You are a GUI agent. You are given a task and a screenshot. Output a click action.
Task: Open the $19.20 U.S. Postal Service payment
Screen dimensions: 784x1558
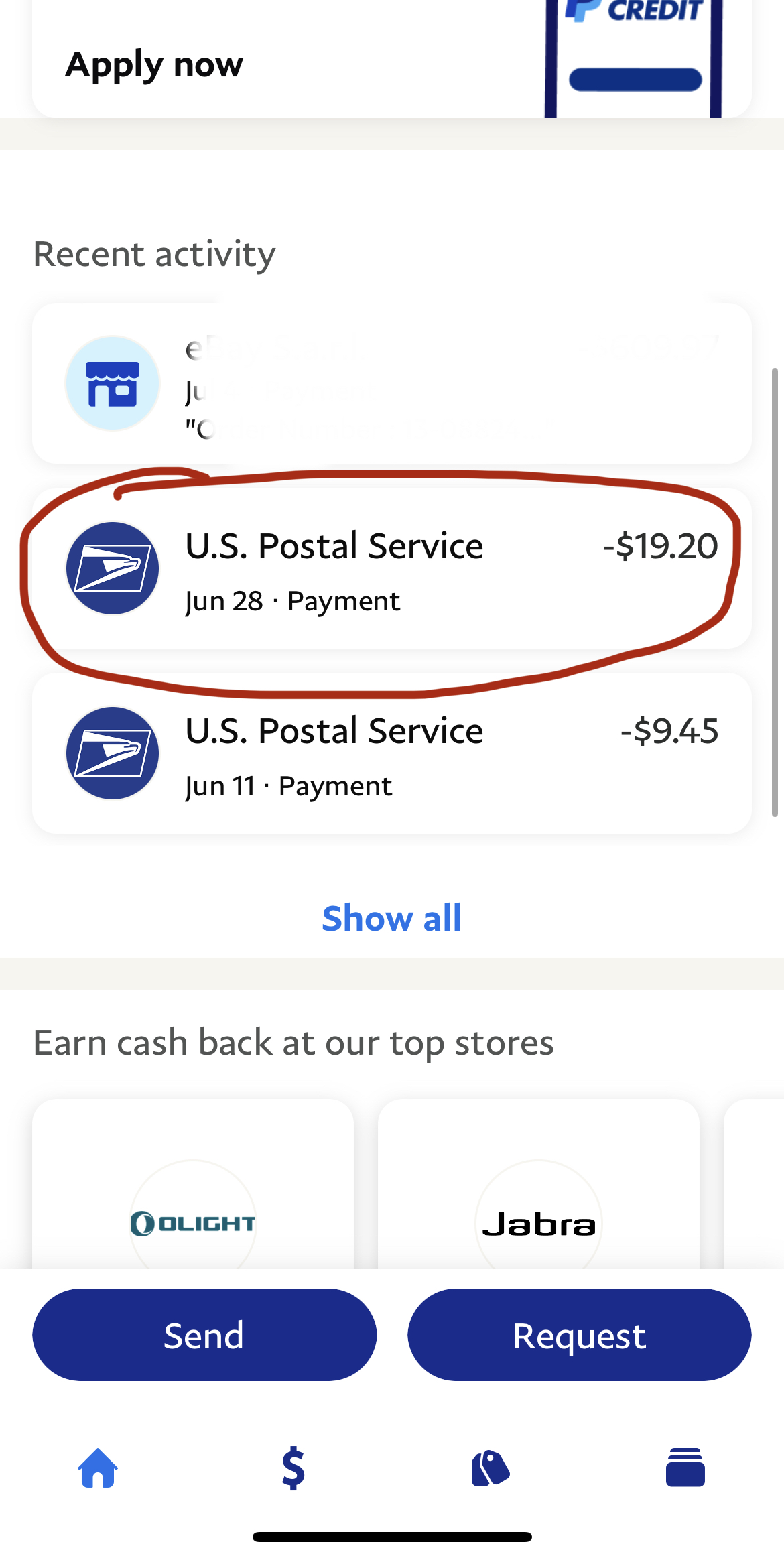point(391,568)
